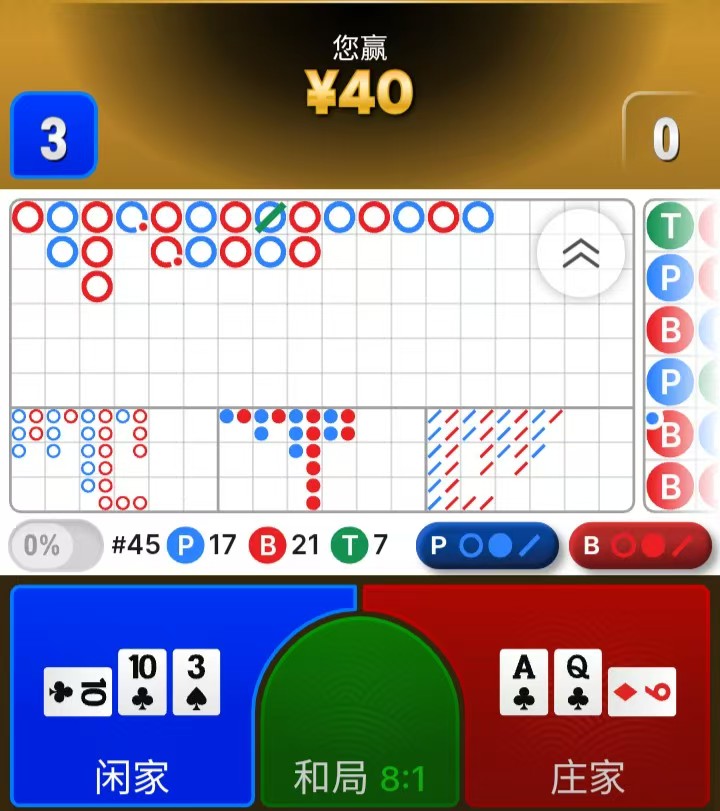The width and height of the screenshot is (720, 811).
Task: Tap the red B prediction button
Action: [639, 546]
